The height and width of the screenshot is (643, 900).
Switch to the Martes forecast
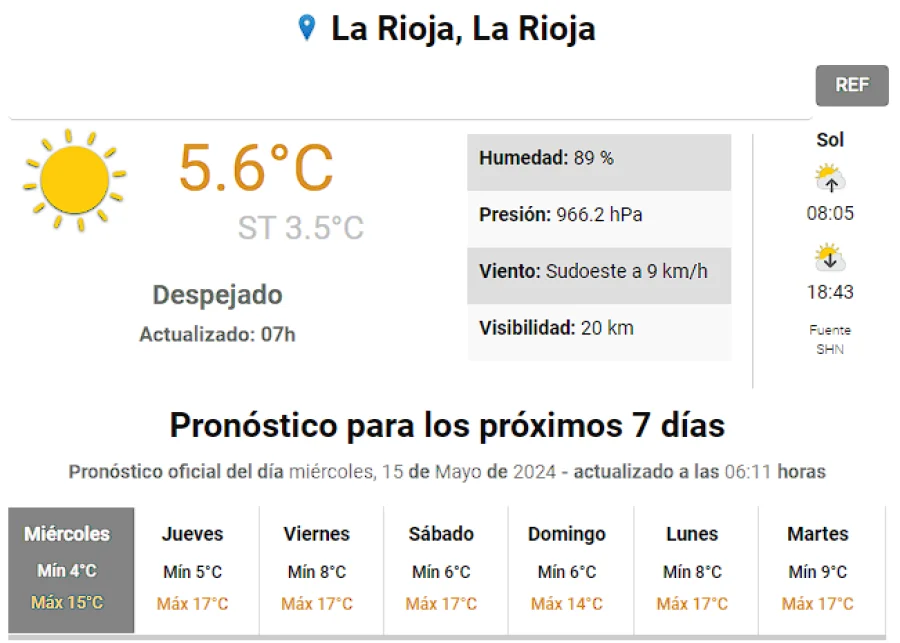(820, 569)
